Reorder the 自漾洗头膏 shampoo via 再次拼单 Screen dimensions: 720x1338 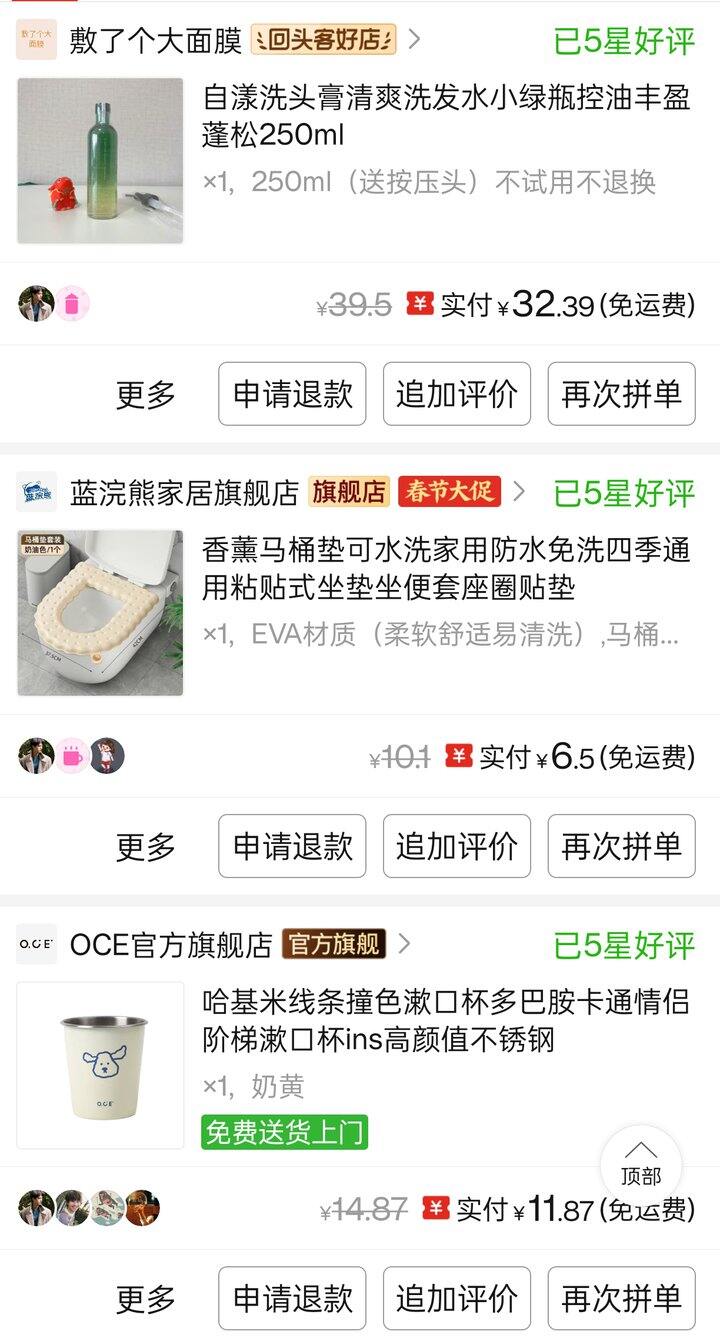tap(621, 395)
